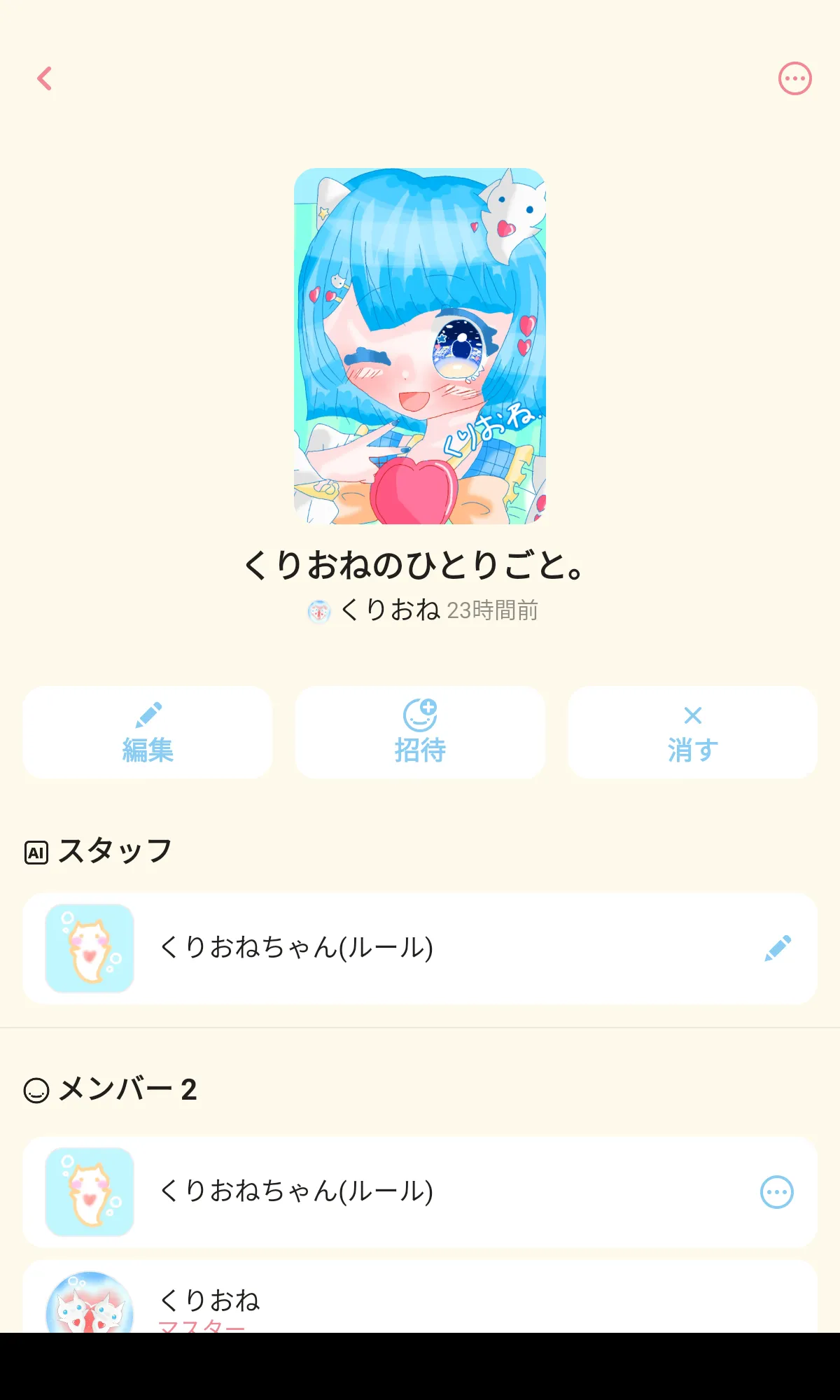This screenshot has height=1400, width=840.
Task: Invite someone with the 招待 button
Action: click(x=420, y=732)
